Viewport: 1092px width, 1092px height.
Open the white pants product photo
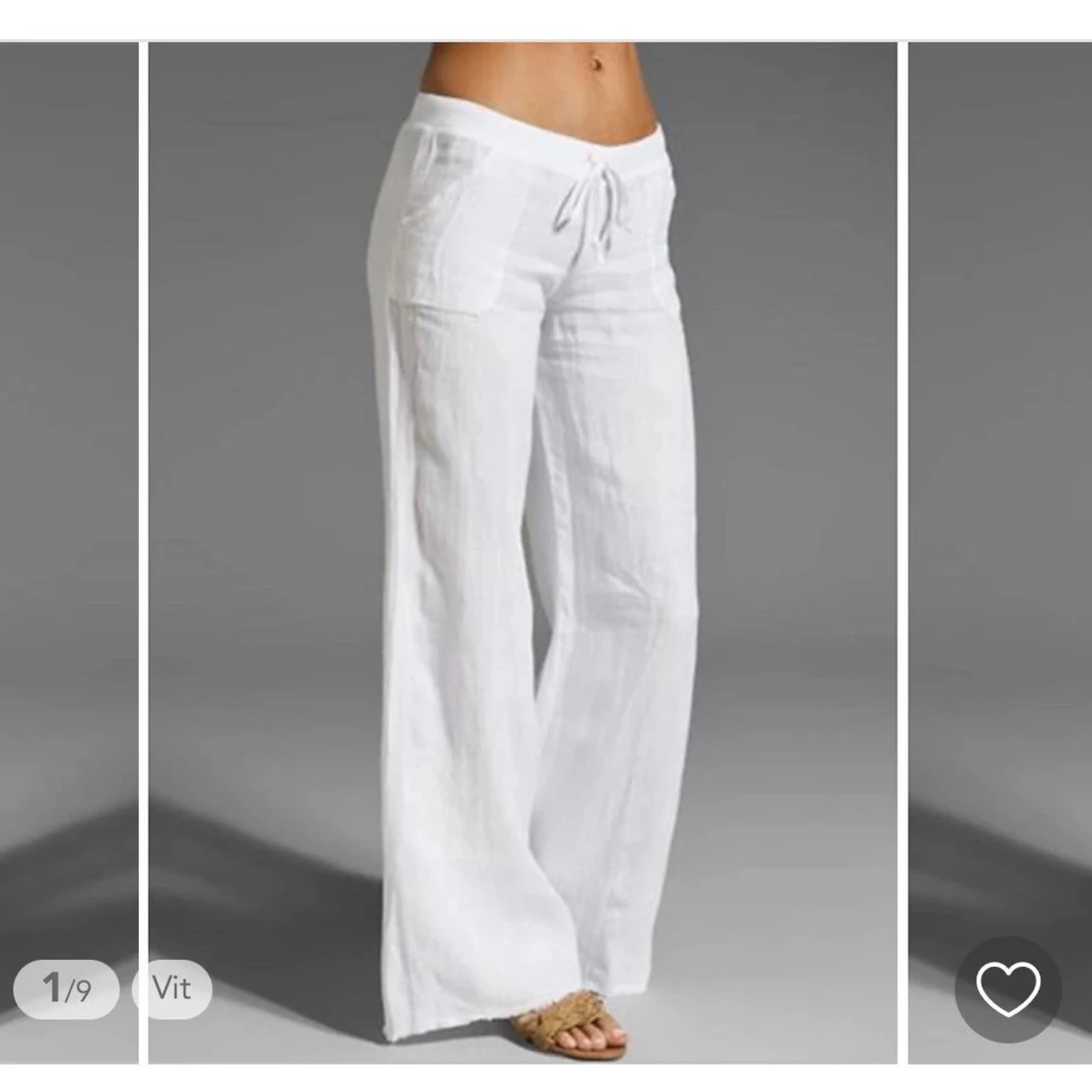(522, 544)
